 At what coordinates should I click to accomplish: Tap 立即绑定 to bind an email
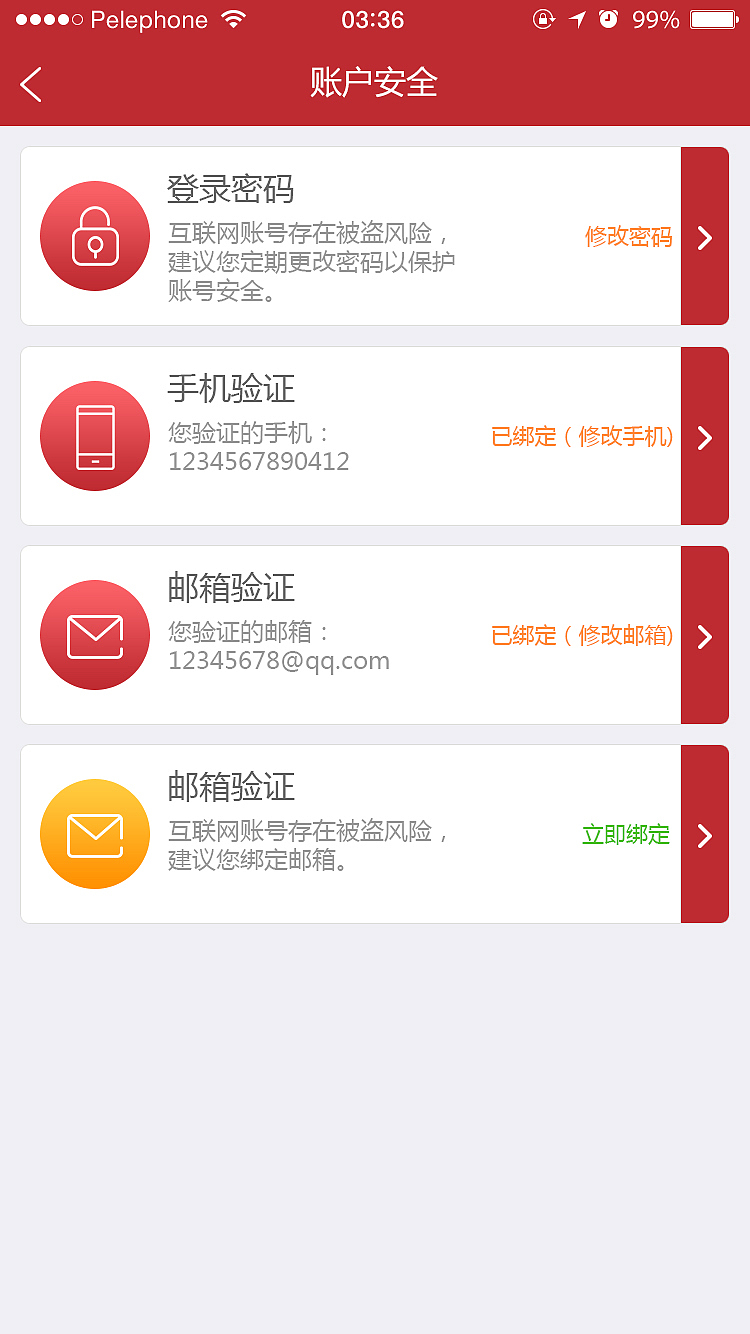point(625,833)
